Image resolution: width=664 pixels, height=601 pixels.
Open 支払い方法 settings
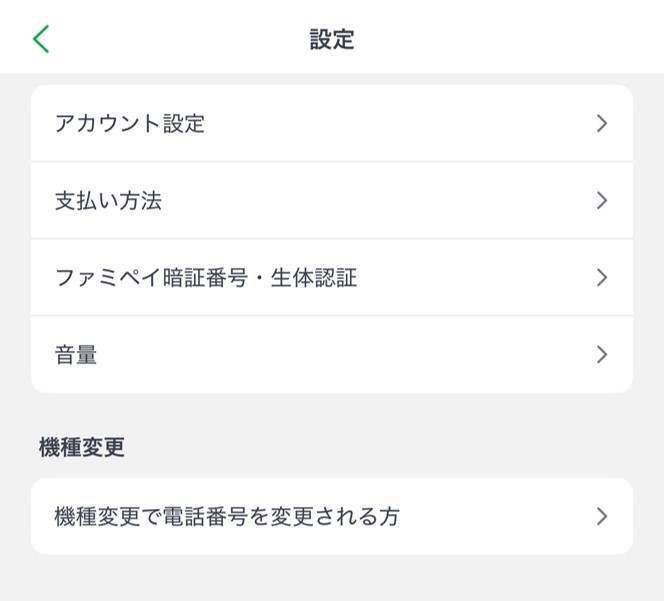[331, 201]
